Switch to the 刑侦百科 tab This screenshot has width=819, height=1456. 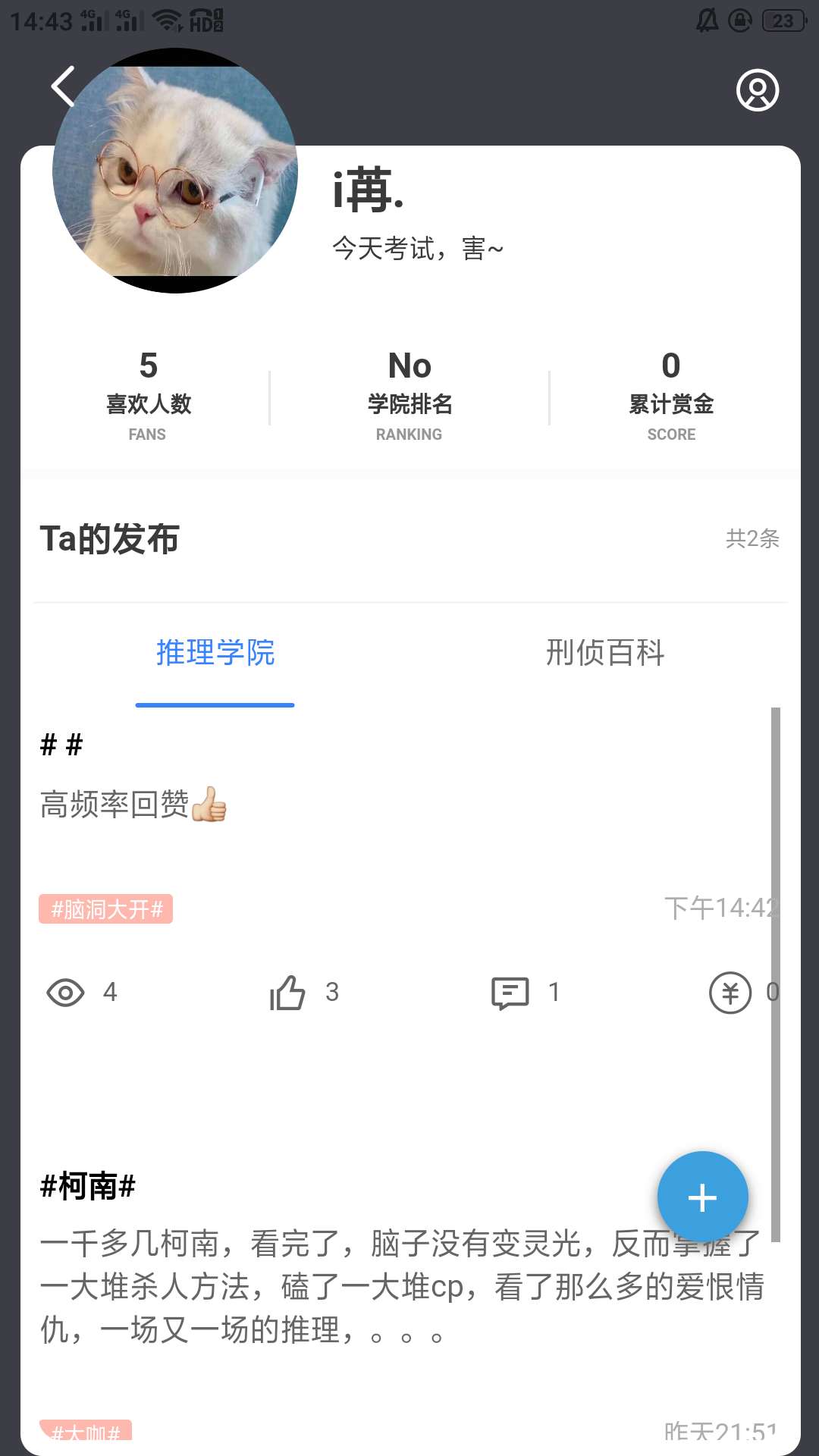tap(605, 653)
